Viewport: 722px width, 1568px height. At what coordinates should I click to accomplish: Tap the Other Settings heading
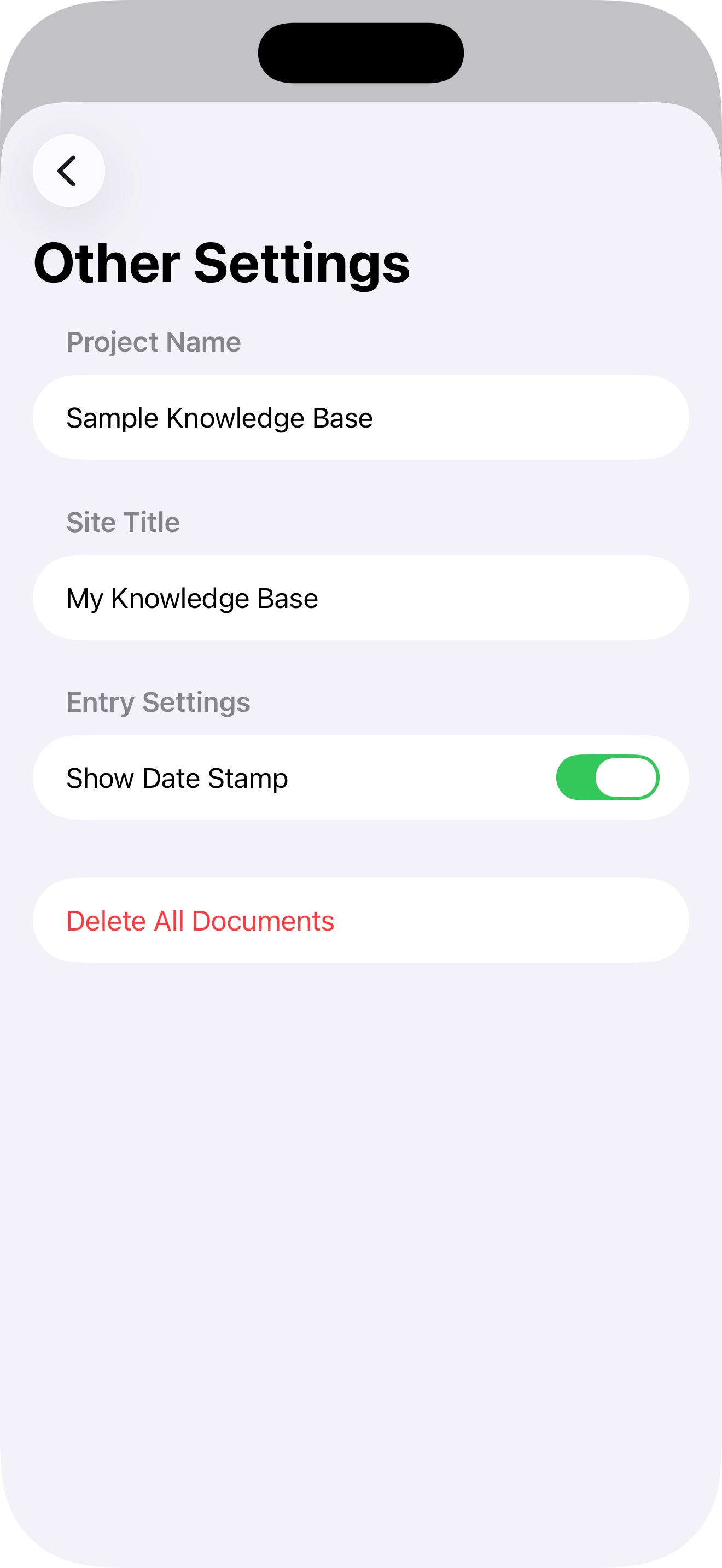(222, 263)
